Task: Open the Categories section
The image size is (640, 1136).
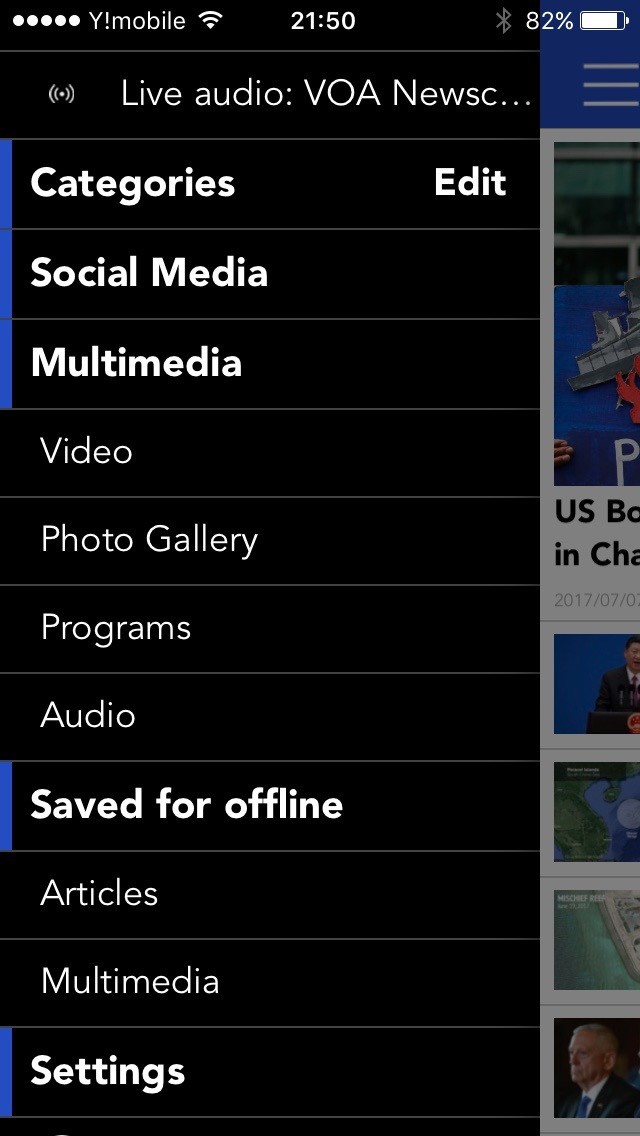Action: pyautogui.click(x=133, y=184)
